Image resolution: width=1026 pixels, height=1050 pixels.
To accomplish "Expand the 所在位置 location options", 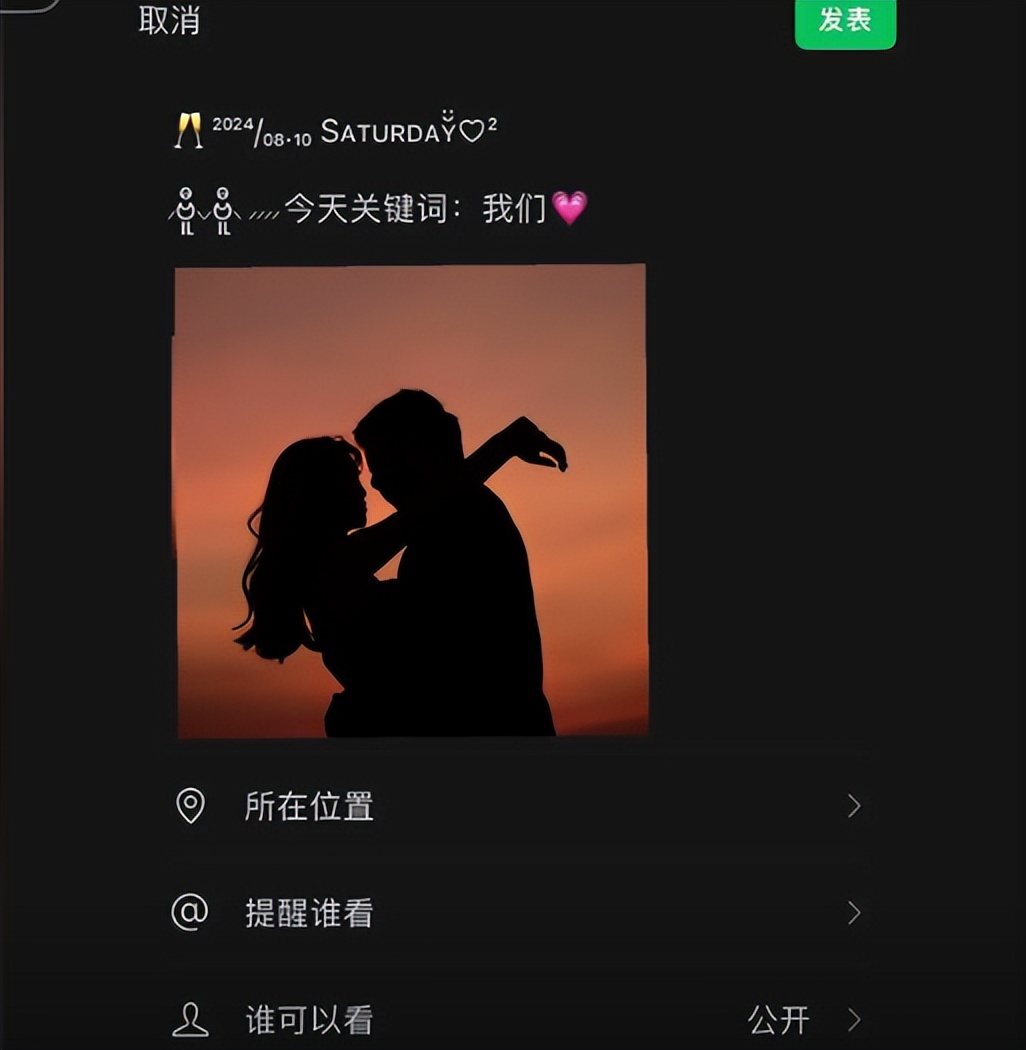I will (855, 806).
